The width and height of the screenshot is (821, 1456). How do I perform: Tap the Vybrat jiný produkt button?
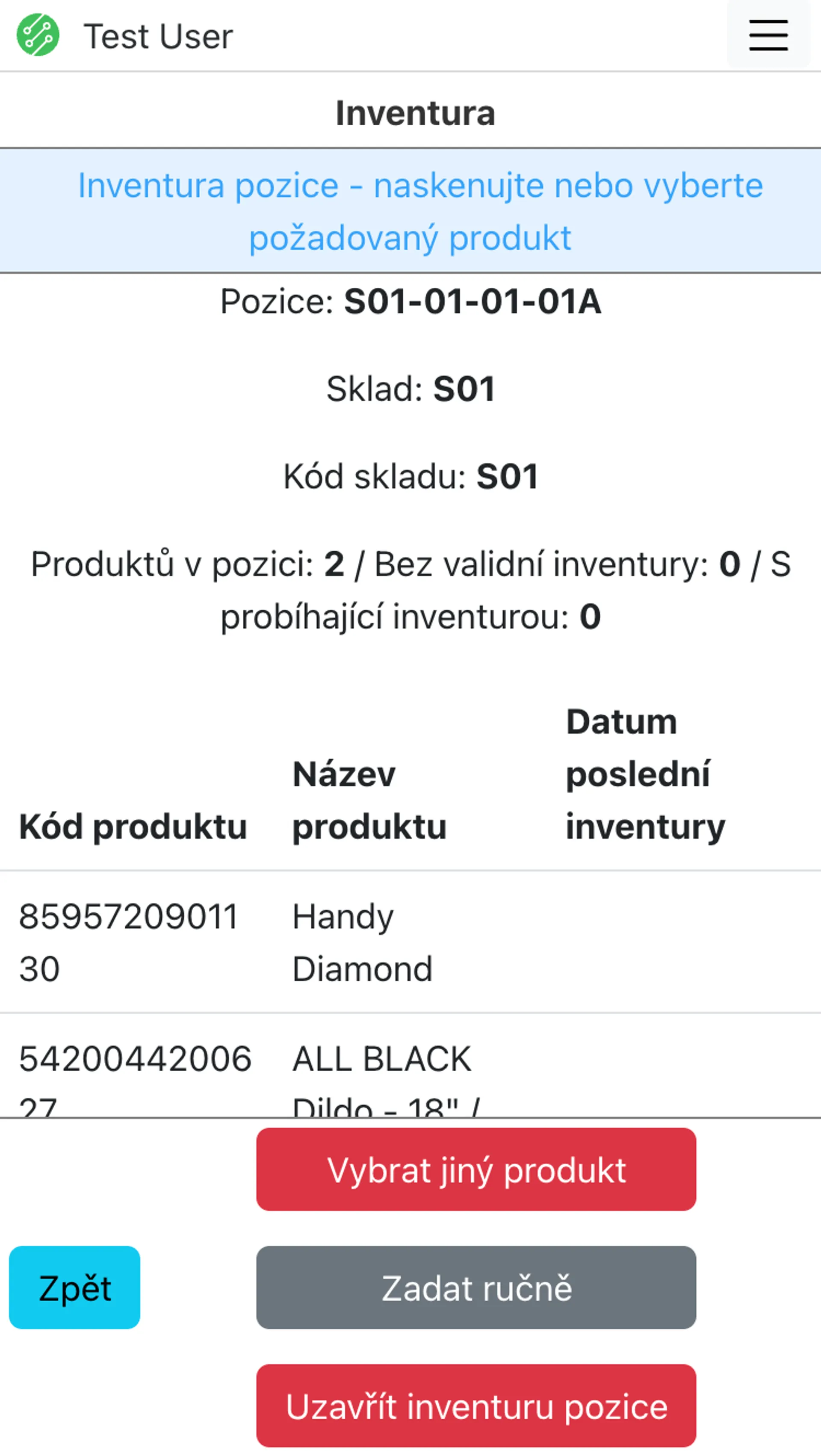476,1170
